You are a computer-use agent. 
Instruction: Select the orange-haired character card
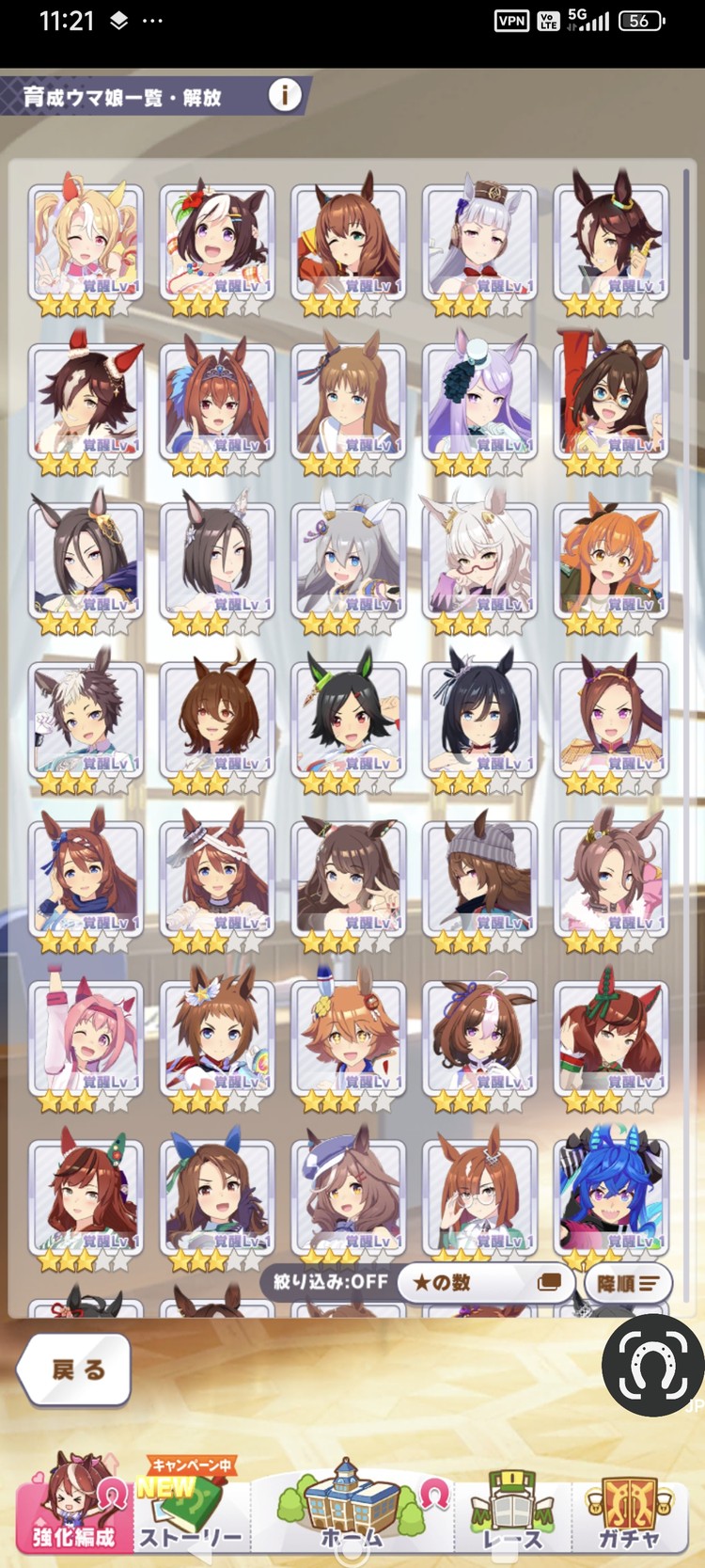coord(611,561)
